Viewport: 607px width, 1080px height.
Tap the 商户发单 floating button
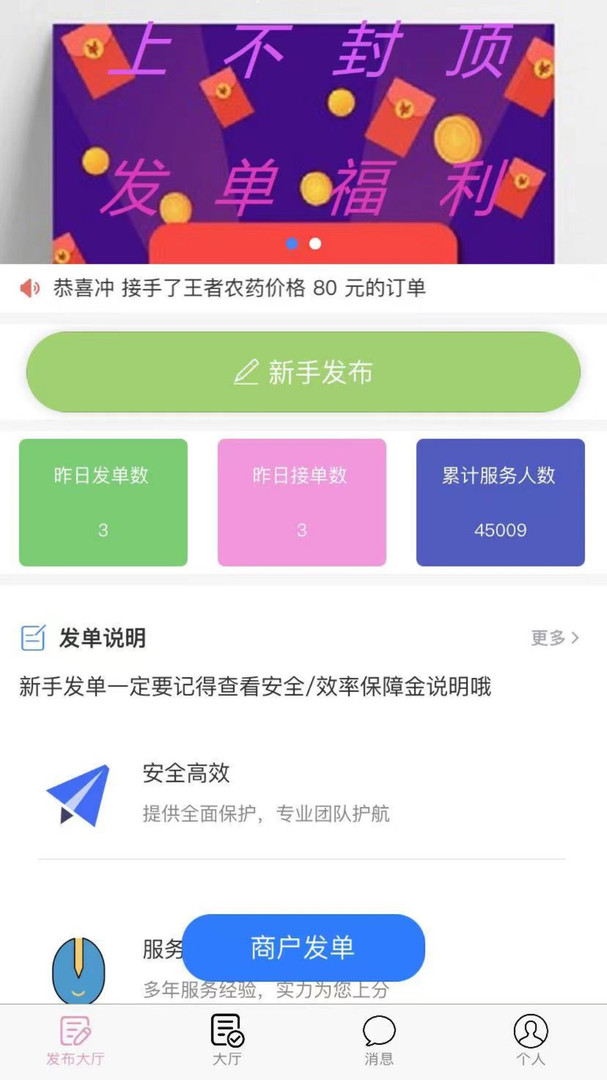303,947
